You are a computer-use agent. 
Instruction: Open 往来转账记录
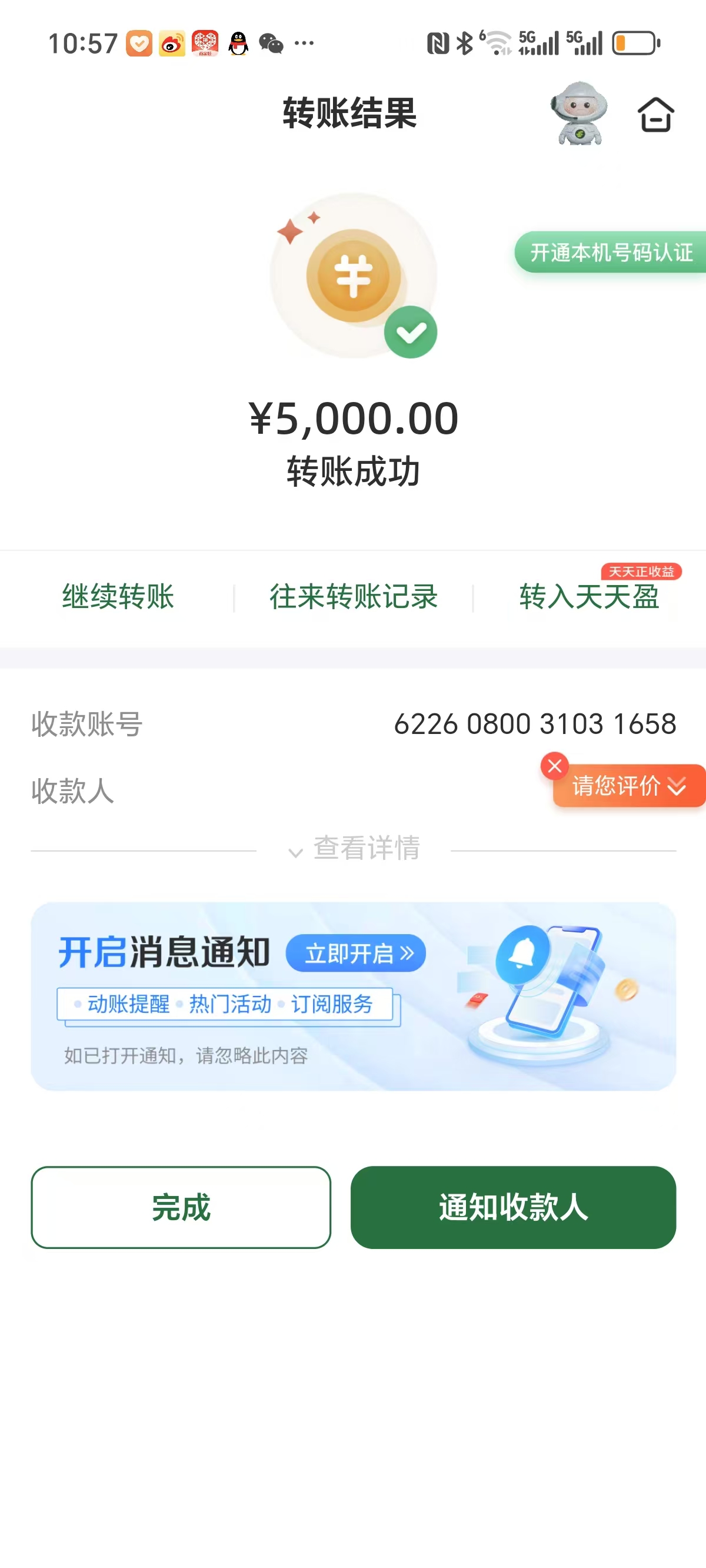354,596
